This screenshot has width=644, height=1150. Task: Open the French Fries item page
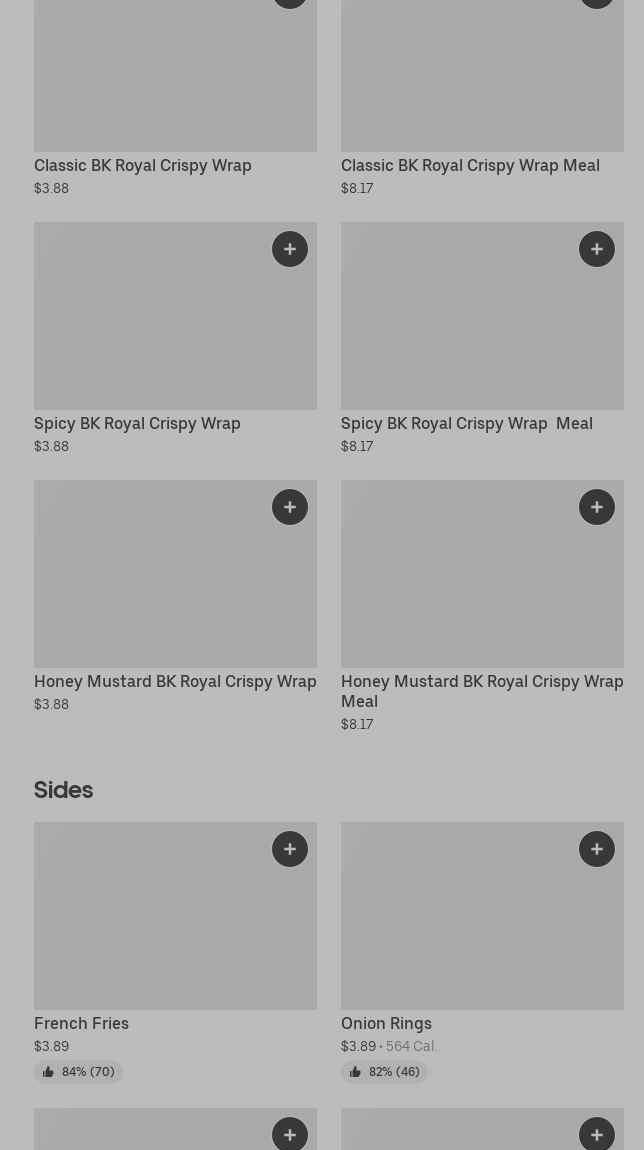pos(82,1023)
